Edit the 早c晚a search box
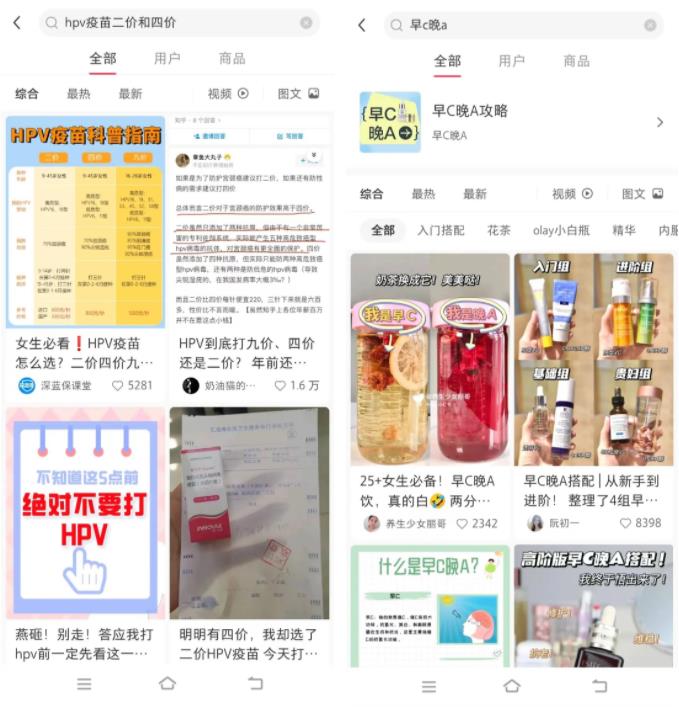Image resolution: width=679 pixels, height=718 pixels. (520, 25)
